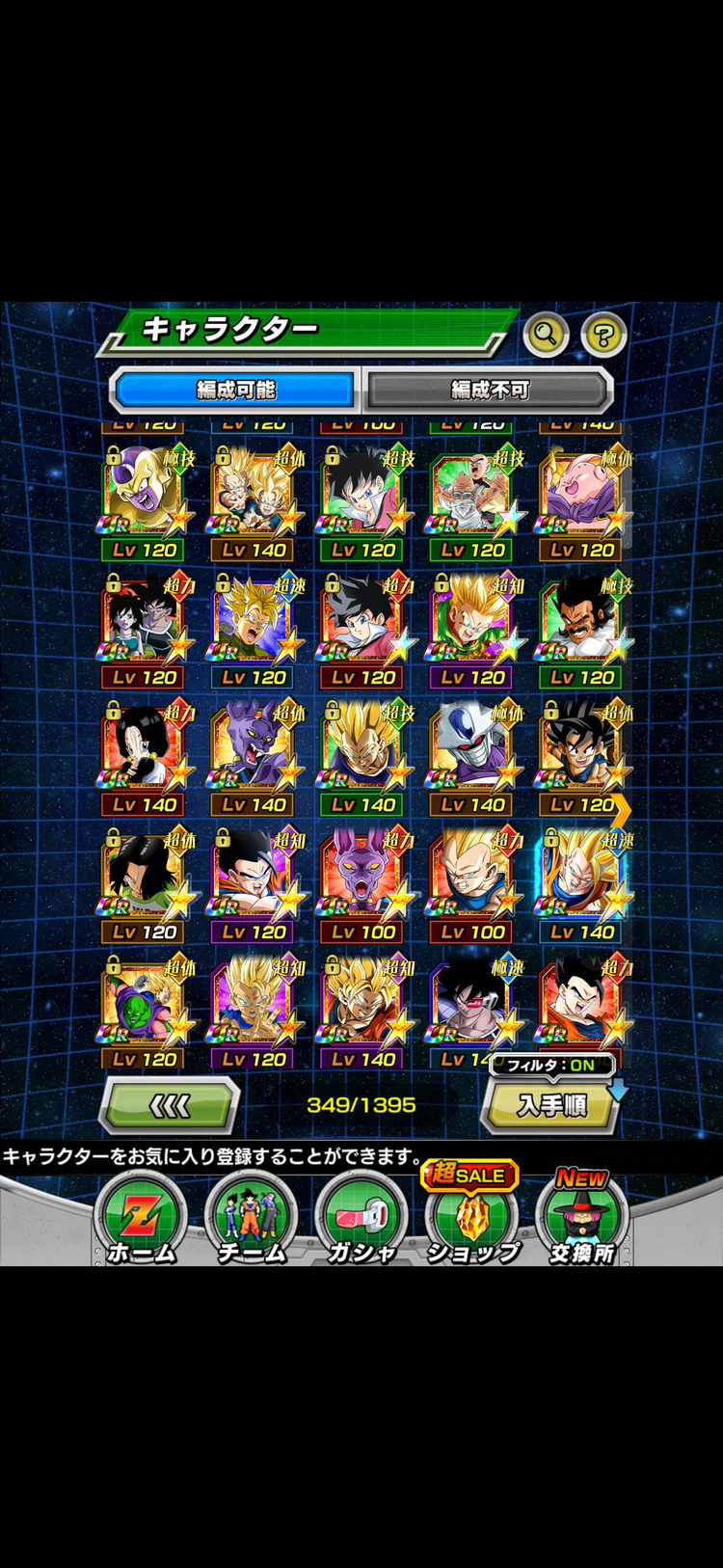
Task: Open the チーム menu
Action: [251, 1218]
